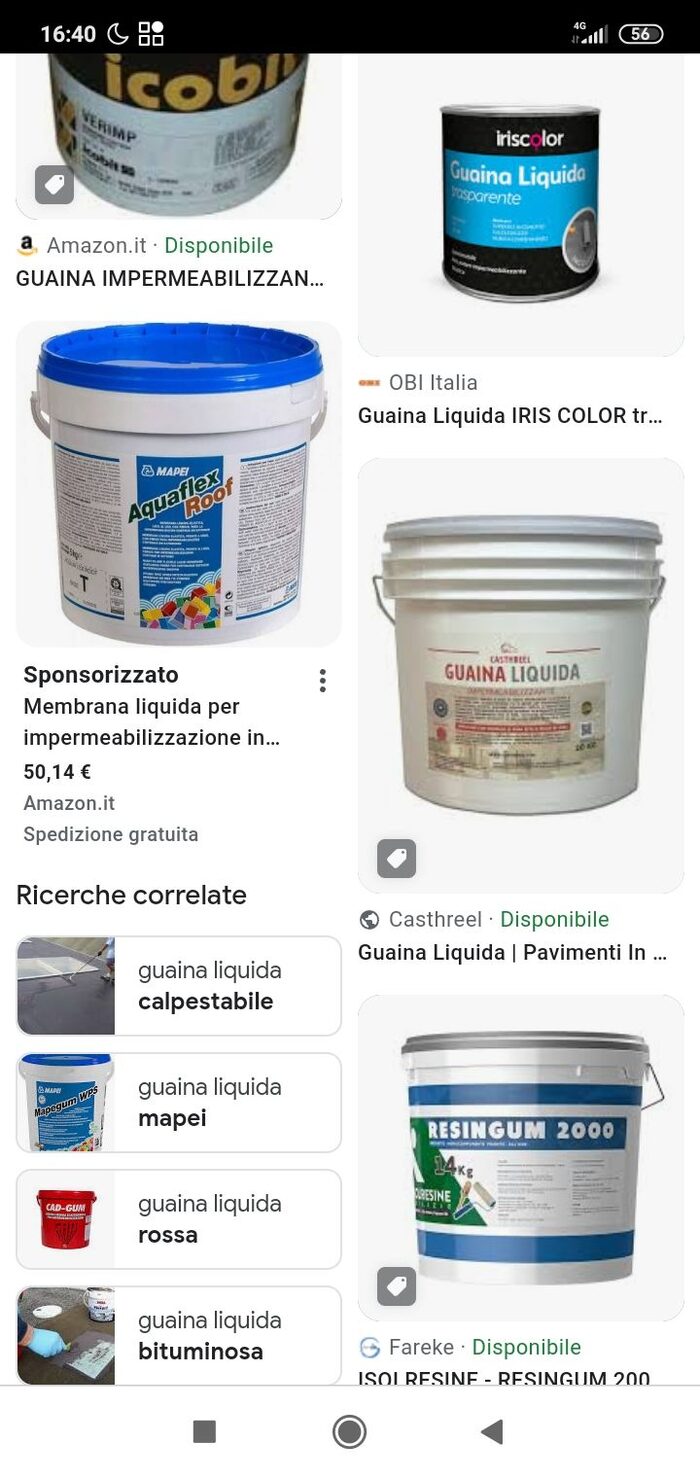The height and width of the screenshot is (1478, 700).
Task: Open the sponsored product's three-dot menu
Action: 322,681
